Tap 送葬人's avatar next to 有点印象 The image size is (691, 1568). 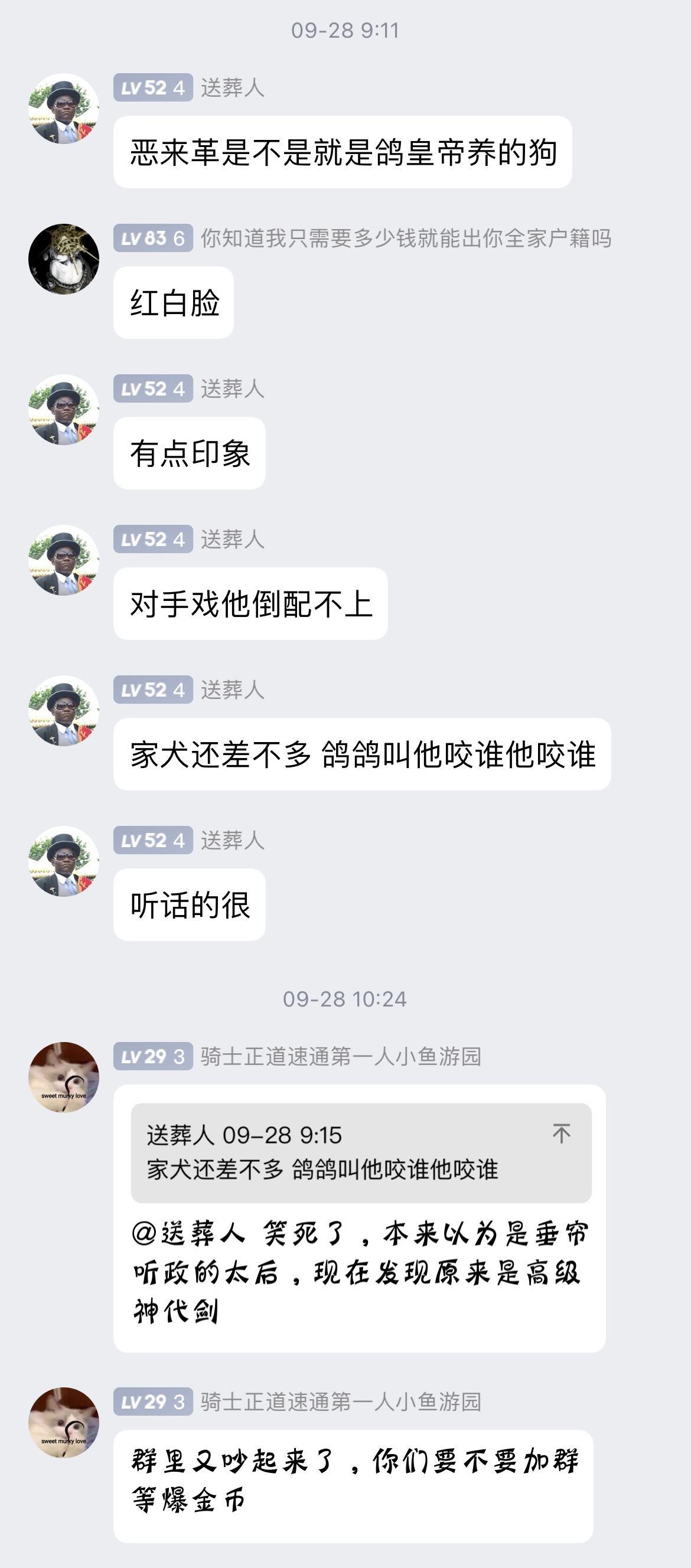(64, 410)
